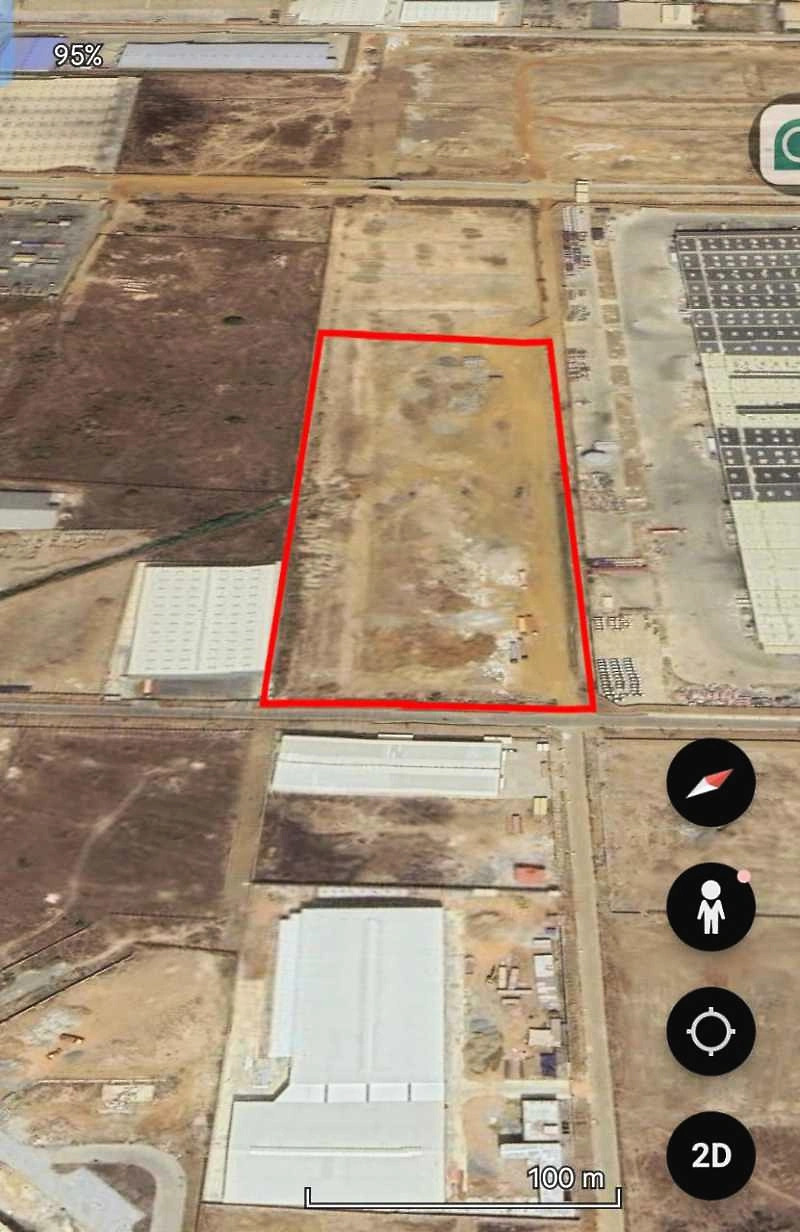800x1232 pixels.
Task: Open Street View with the pegman button
Action: pyautogui.click(x=710, y=907)
